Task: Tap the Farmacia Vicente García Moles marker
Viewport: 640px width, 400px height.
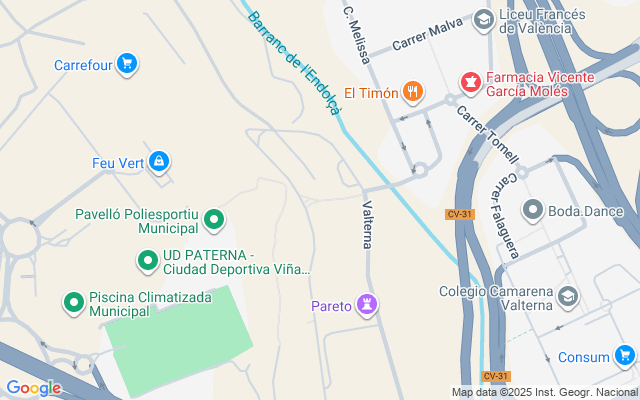Action: 469,81
